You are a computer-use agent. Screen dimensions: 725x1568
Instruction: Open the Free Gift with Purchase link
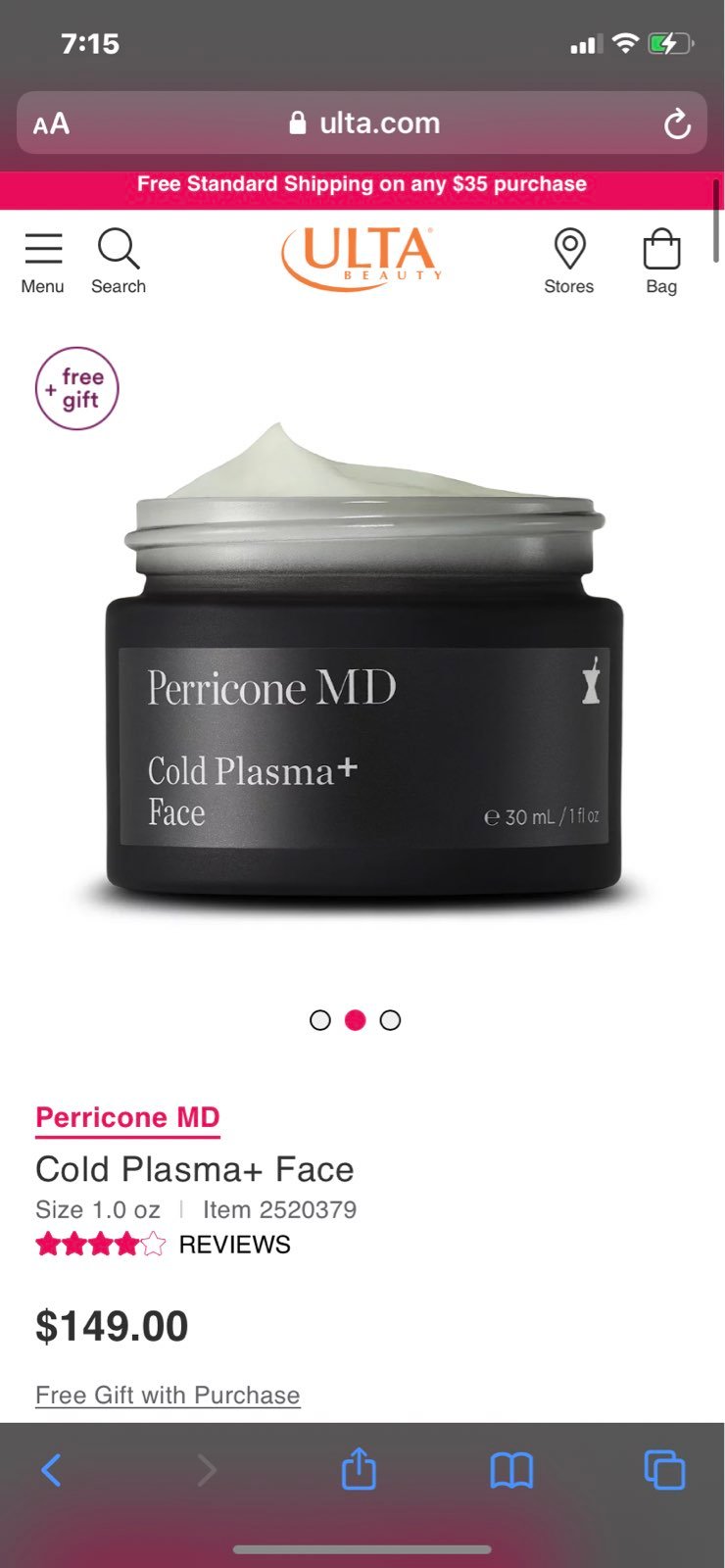pos(168,1396)
